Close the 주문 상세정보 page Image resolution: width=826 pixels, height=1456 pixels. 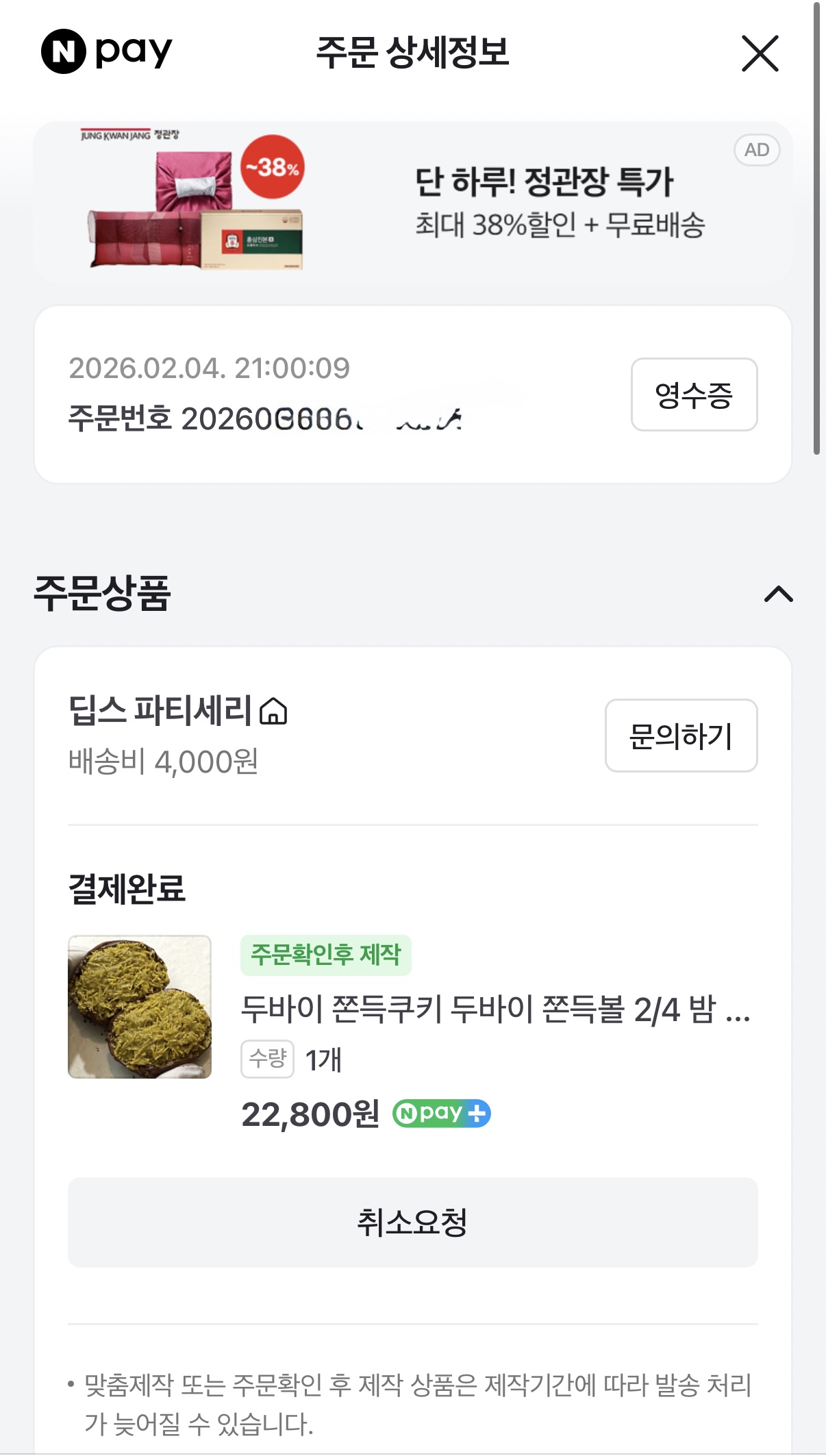(x=760, y=53)
